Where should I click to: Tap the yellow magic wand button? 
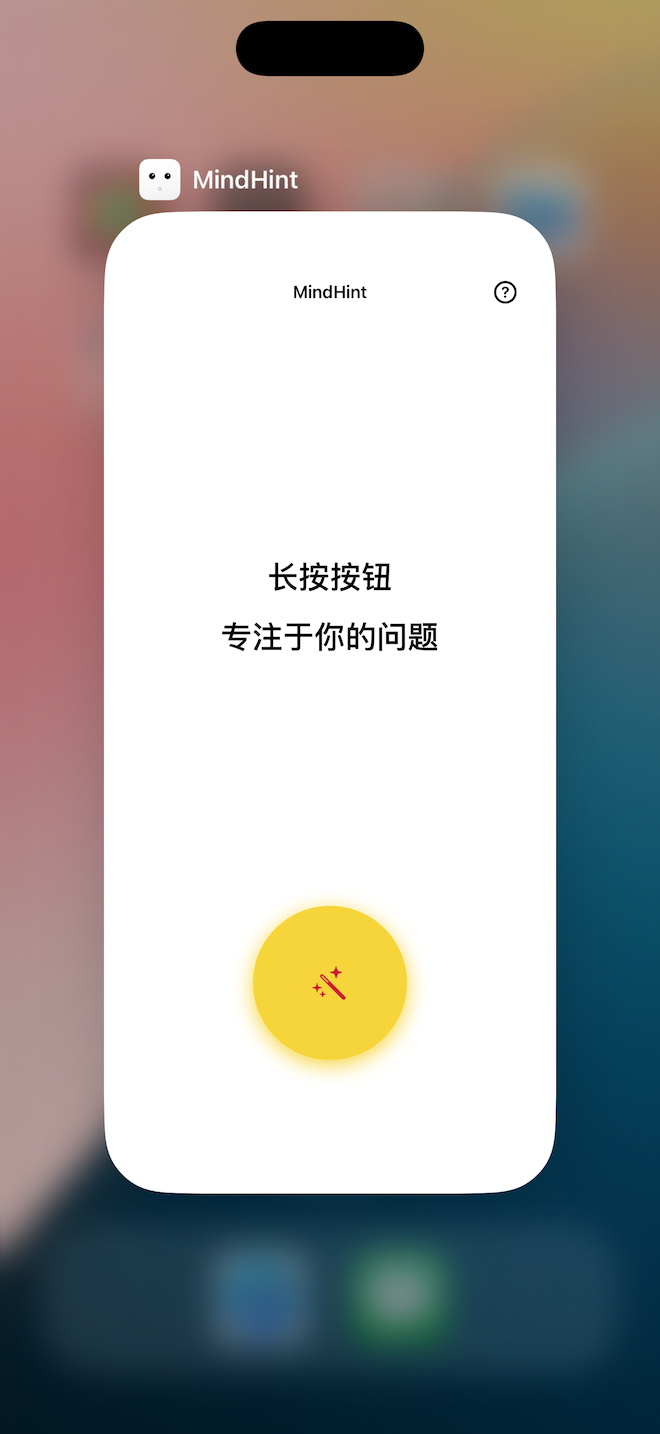click(330, 983)
